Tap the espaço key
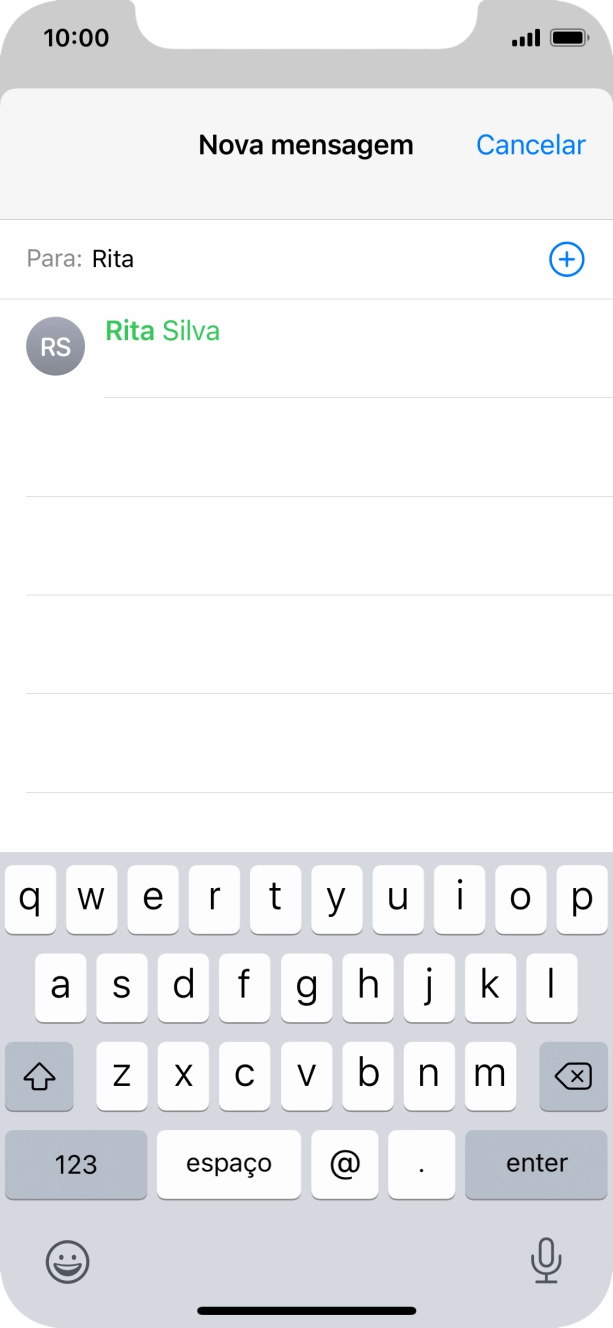Image resolution: width=613 pixels, height=1328 pixels. pos(229,1164)
